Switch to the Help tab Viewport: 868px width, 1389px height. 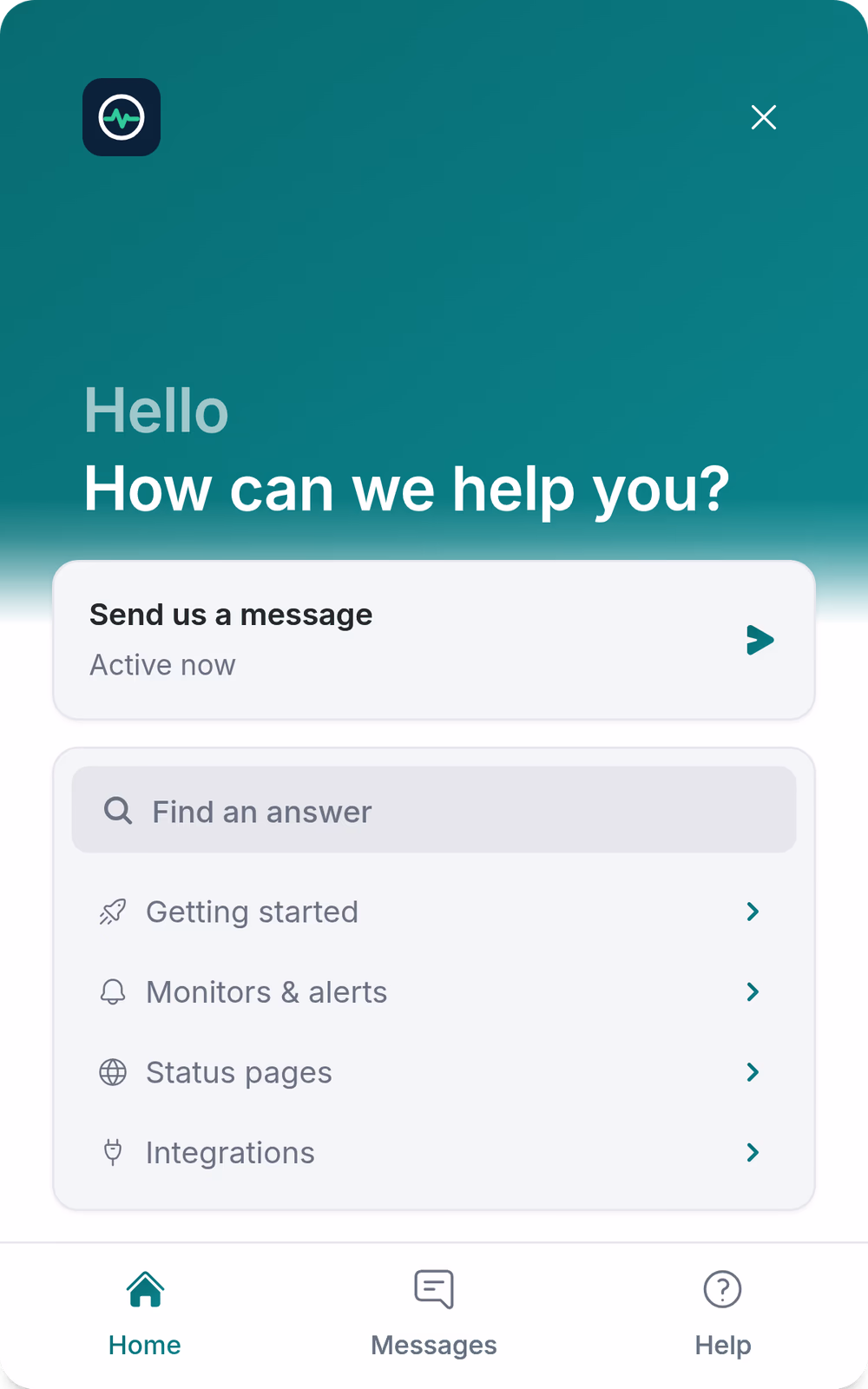[722, 1314]
